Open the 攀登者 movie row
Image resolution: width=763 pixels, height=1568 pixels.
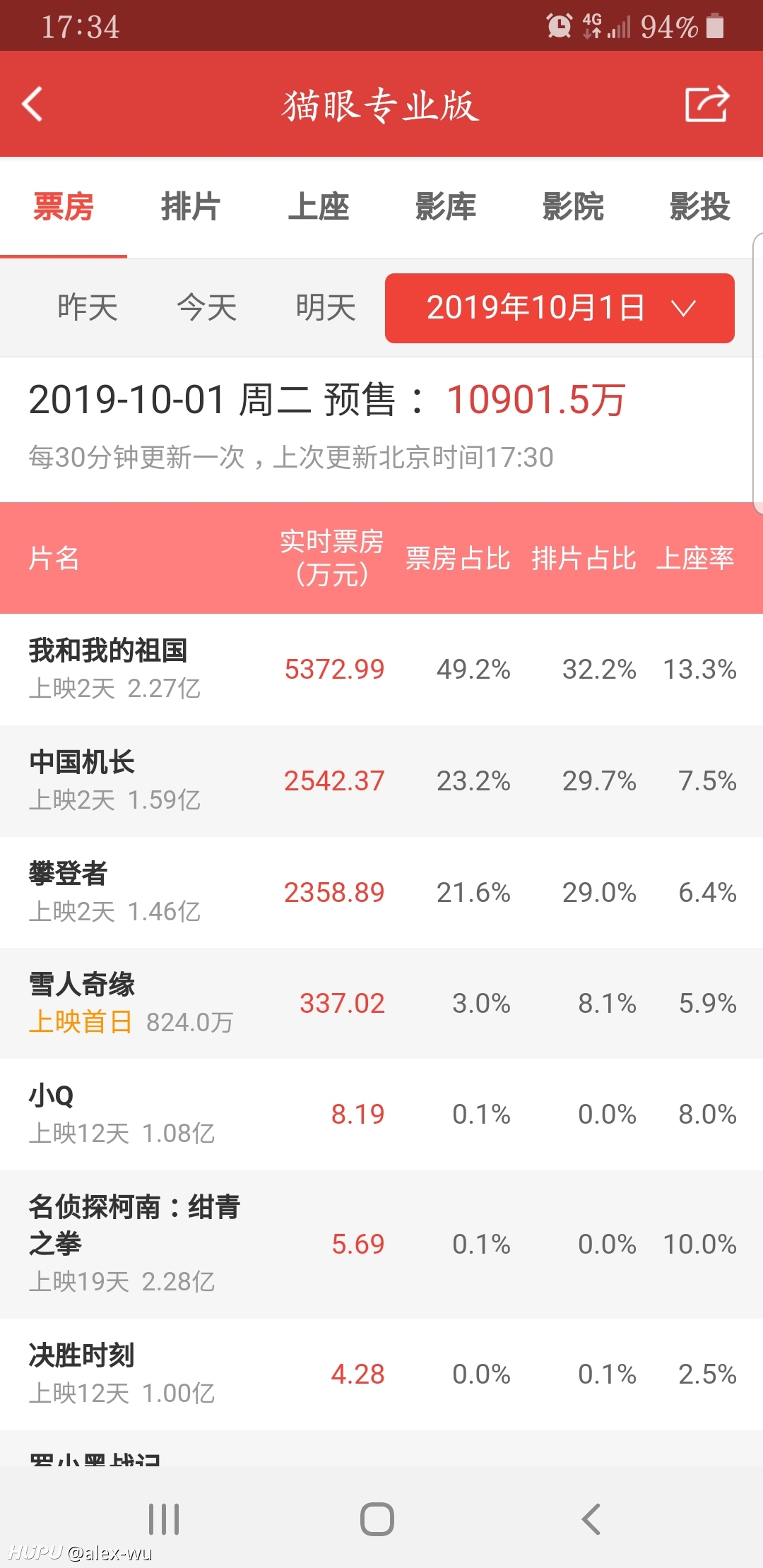tap(381, 892)
